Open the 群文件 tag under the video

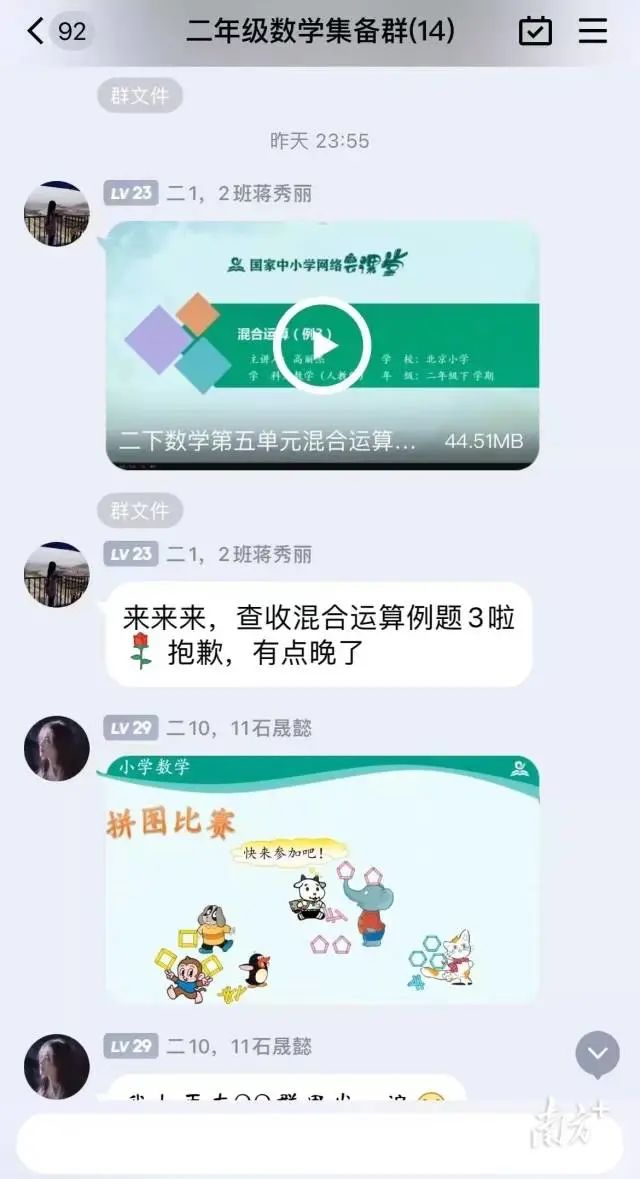(x=140, y=511)
